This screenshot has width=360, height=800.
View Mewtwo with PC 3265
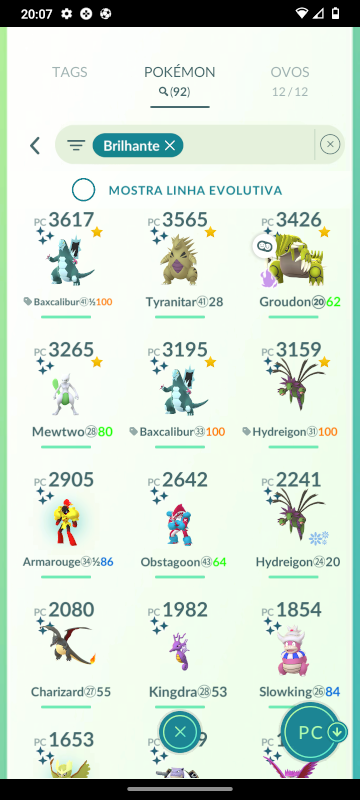click(x=66, y=393)
